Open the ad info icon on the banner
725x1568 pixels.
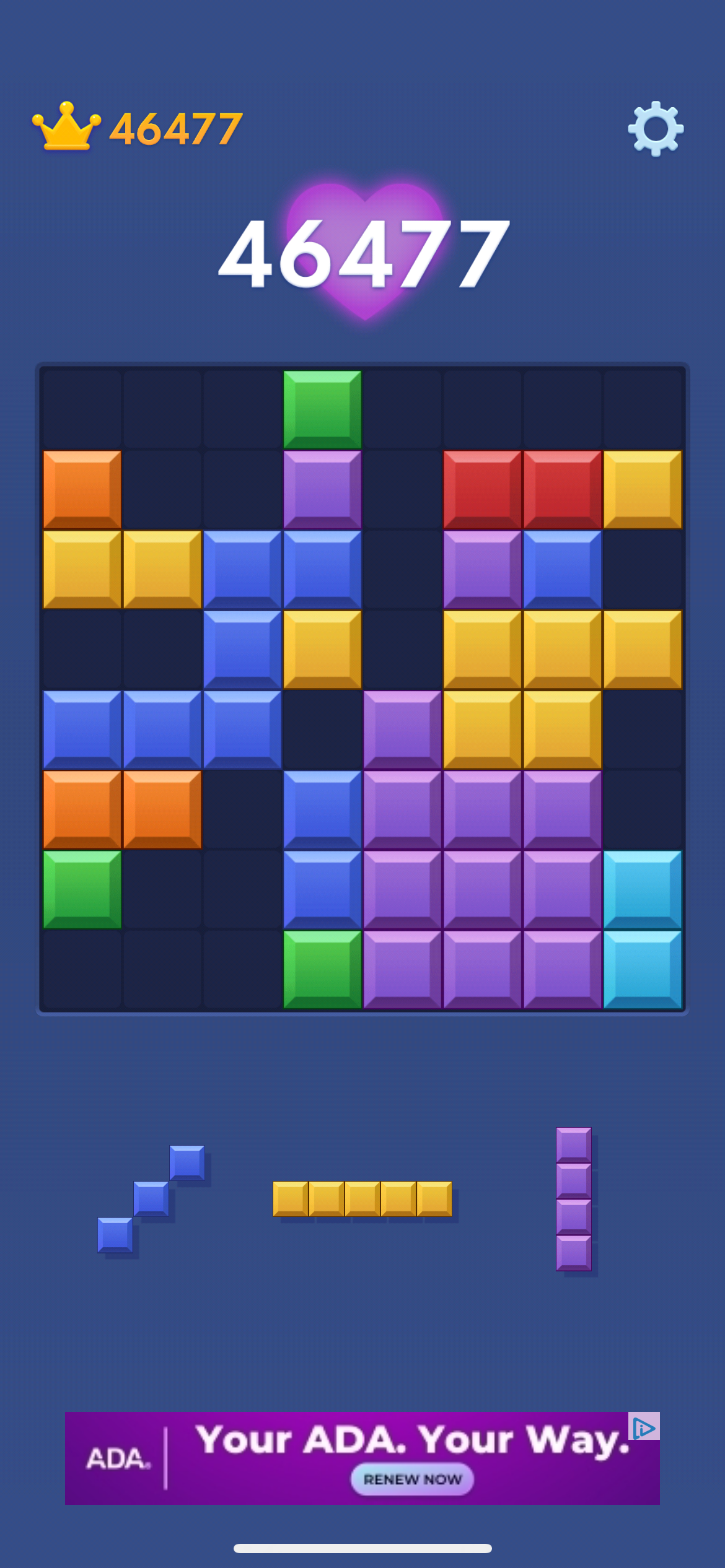644,1426
